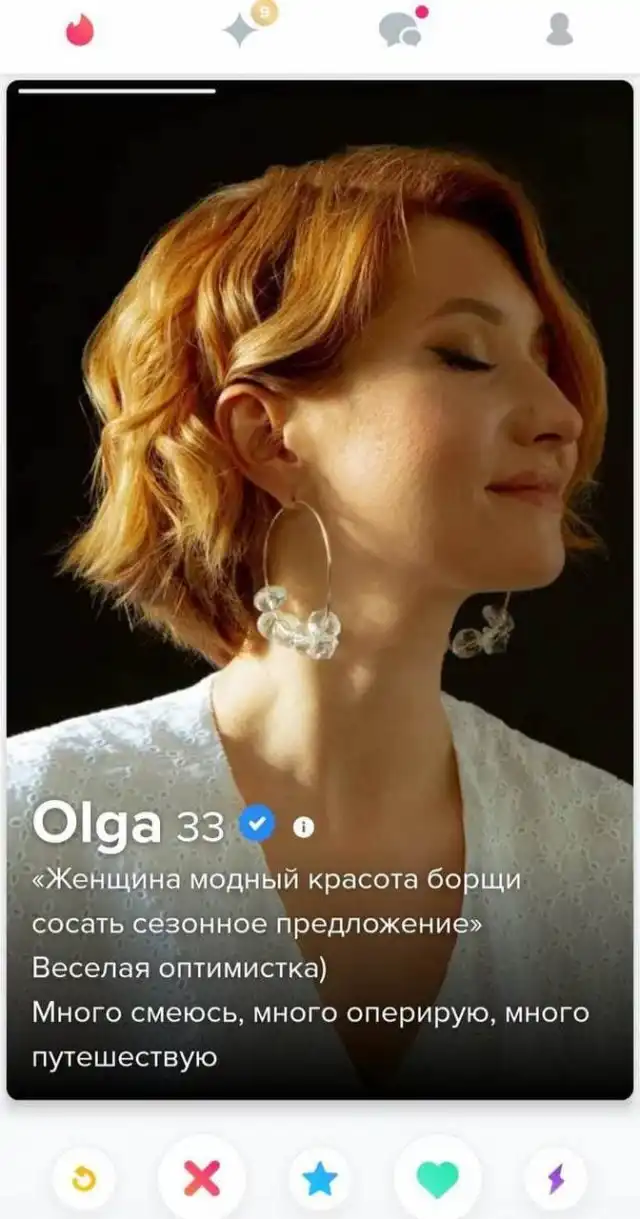The image size is (640, 1219).
Task: Send Olga a Super Like star
Action: click(320, 1181)
